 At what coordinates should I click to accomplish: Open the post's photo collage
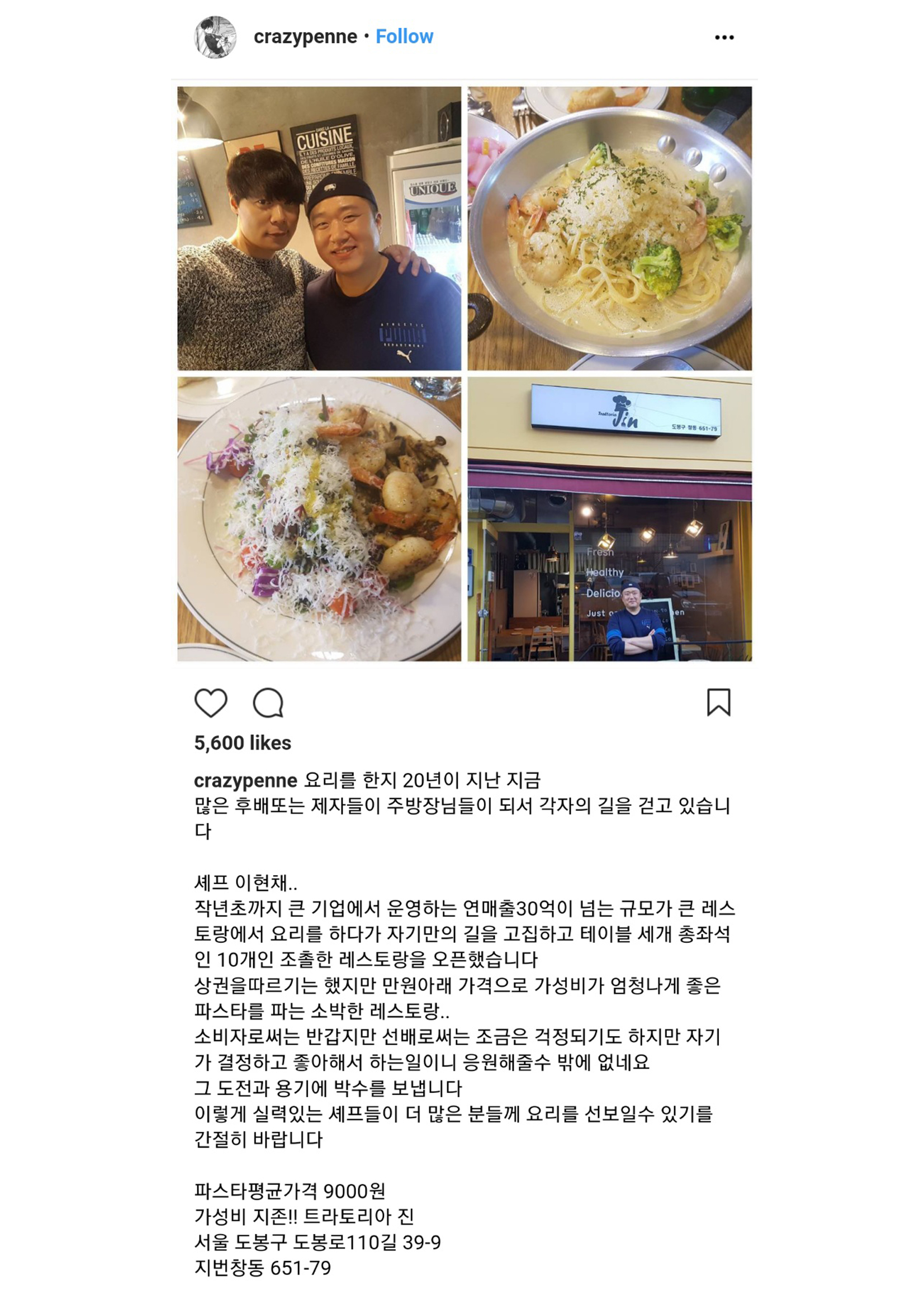[465, 374]
